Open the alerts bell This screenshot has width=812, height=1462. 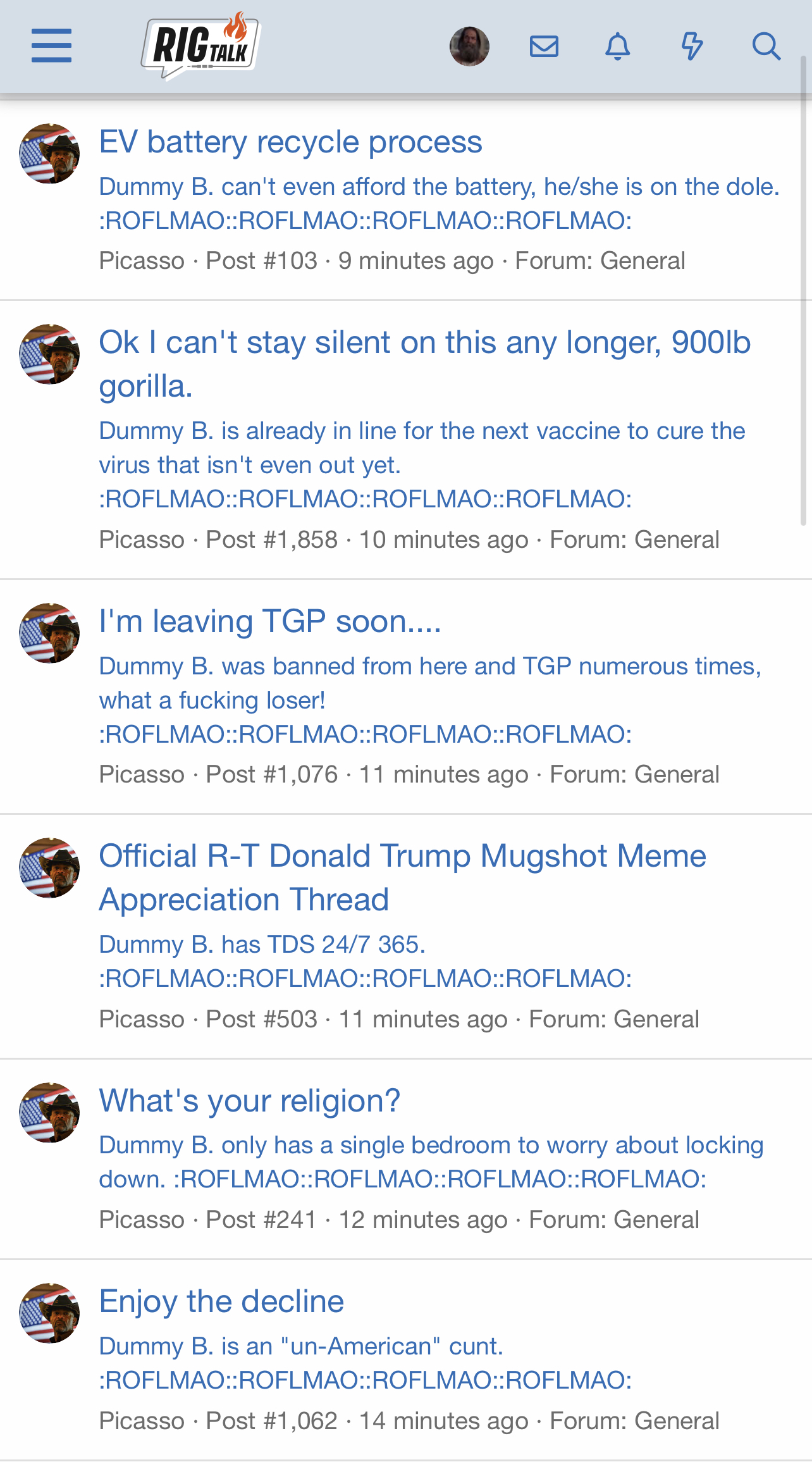[618, 46]
